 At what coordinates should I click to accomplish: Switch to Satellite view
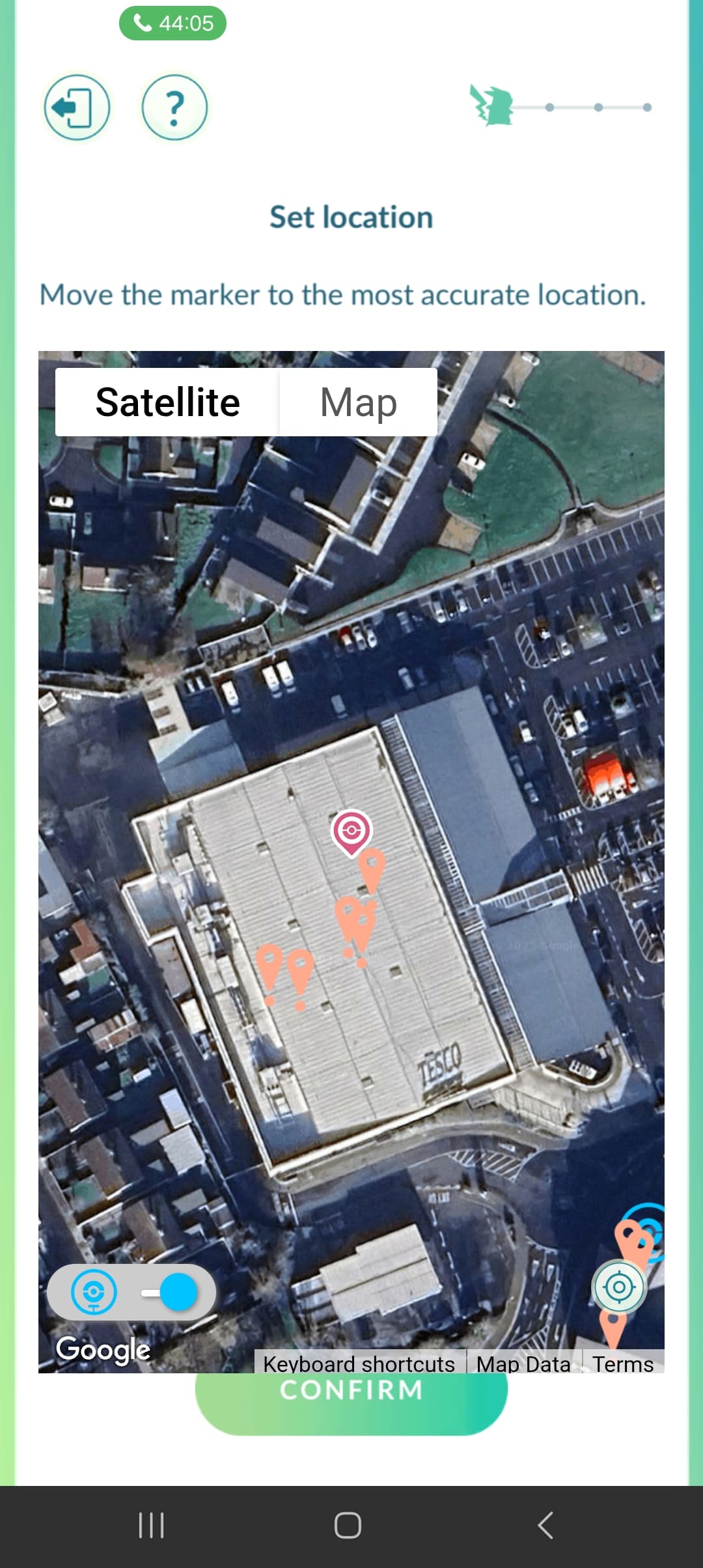point(167,402)
